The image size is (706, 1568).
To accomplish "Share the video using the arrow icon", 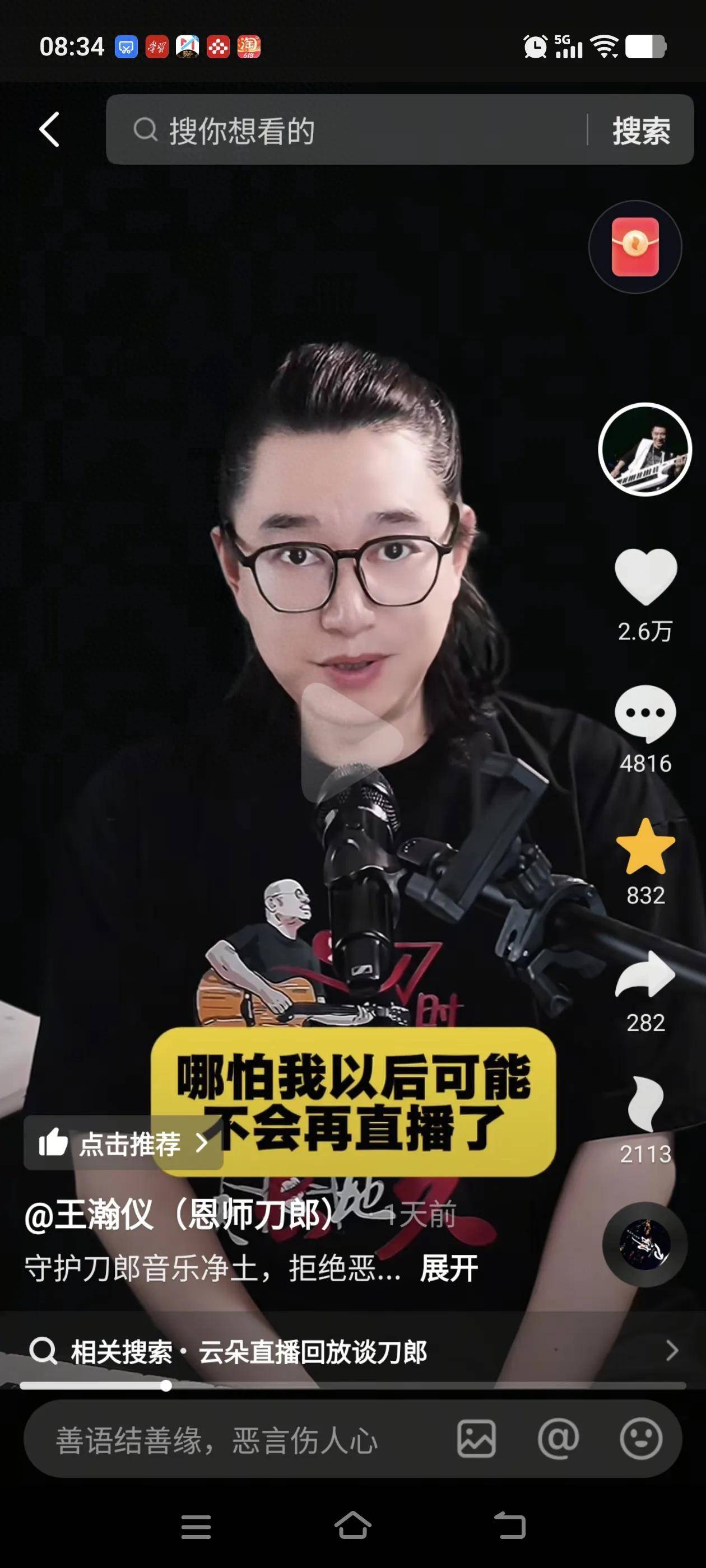I will [x=645, y=974].
